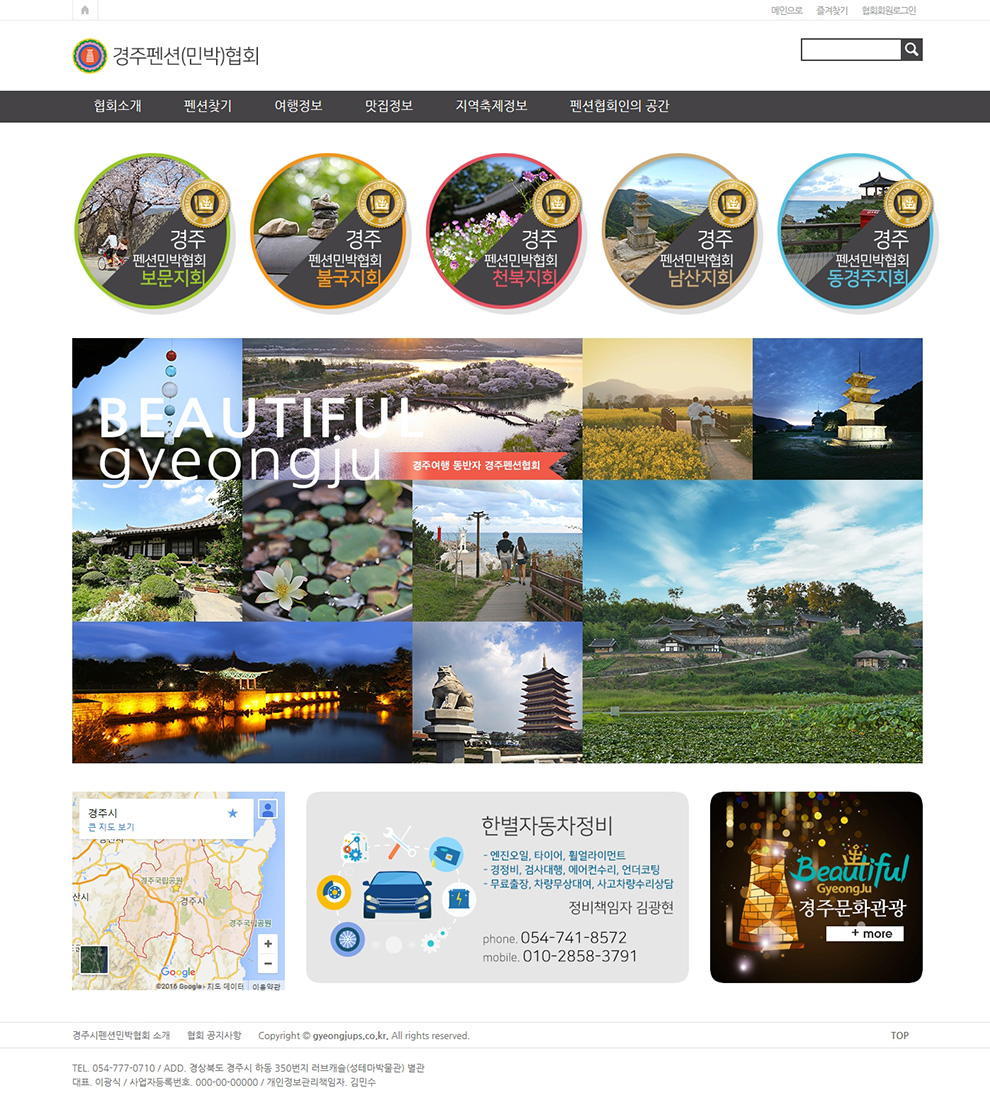Viewport: 990px width, 1100px height.
Task: Open the 천북지회 circle banner
Action: coord(504,232)
